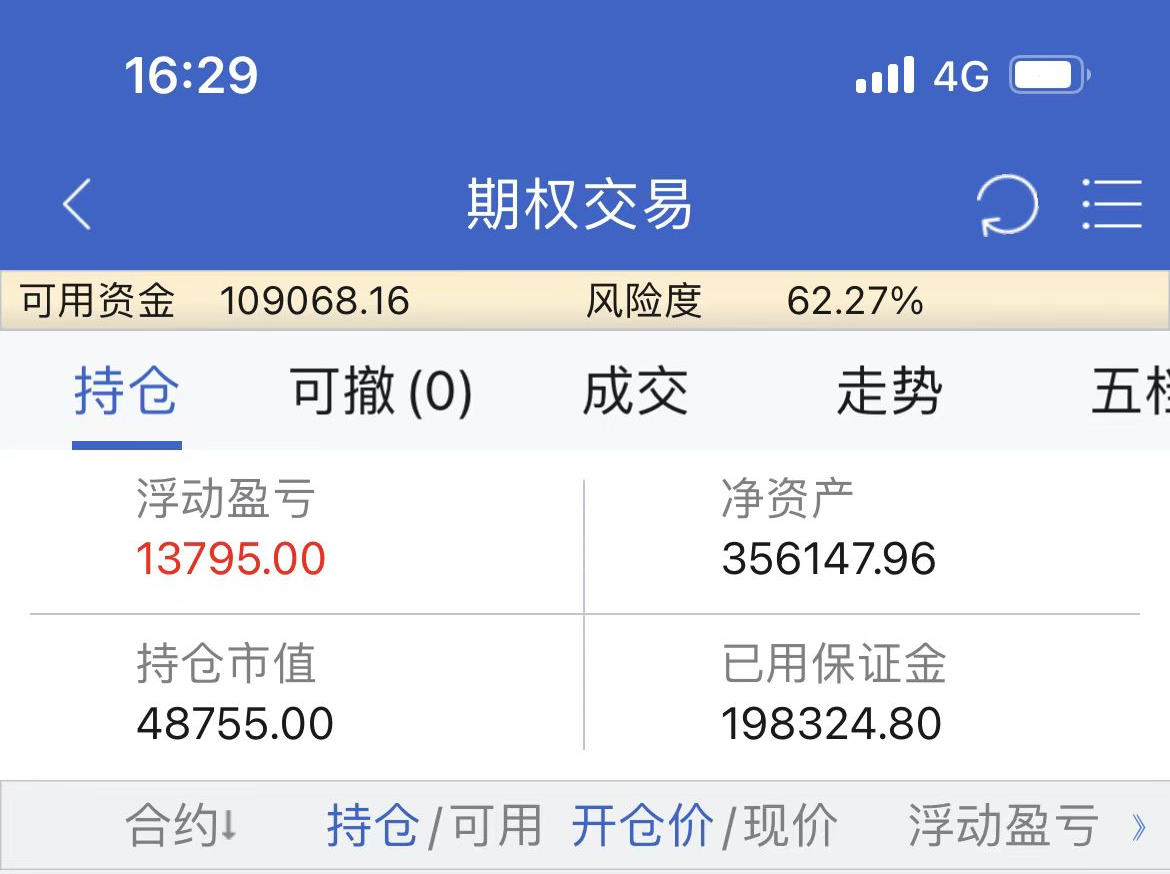
Task: Open the list menu icon
Action: [1112, 205]
